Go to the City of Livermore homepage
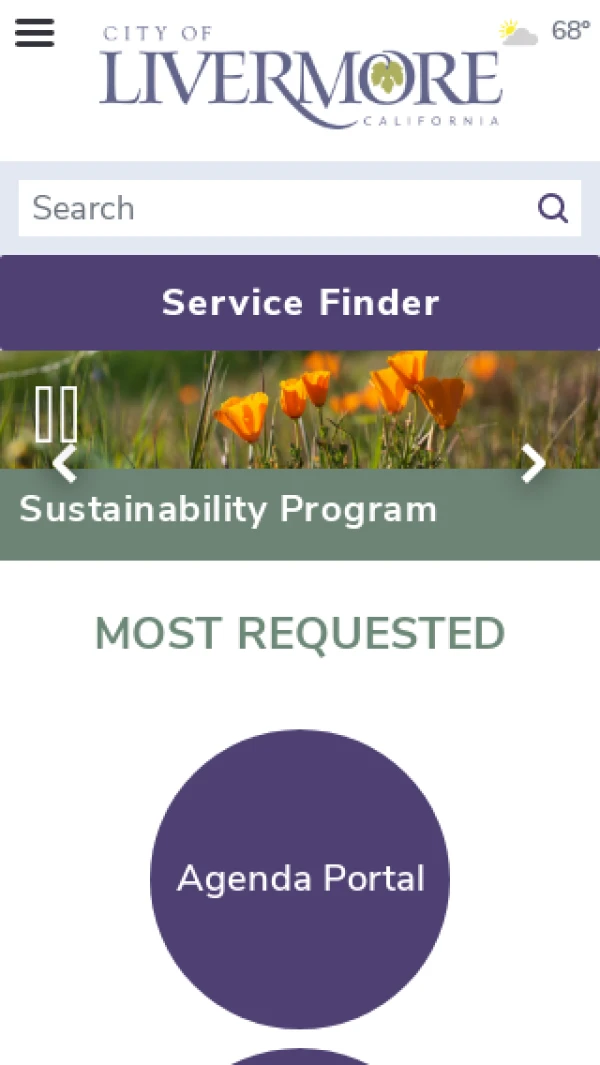The width and height of the screenshot is (600, 1065). pos(300,78)
